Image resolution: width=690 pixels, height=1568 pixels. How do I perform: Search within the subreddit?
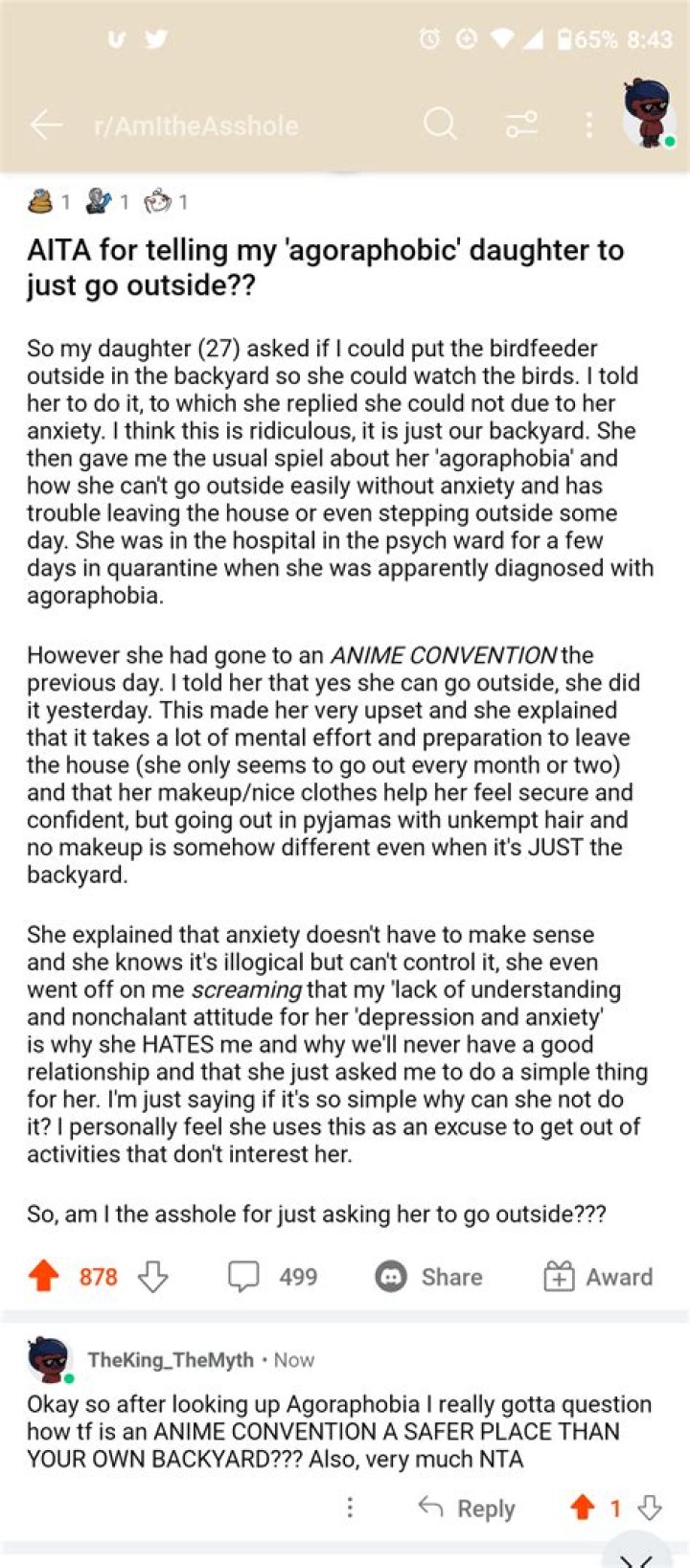click(x=440, y=124)
